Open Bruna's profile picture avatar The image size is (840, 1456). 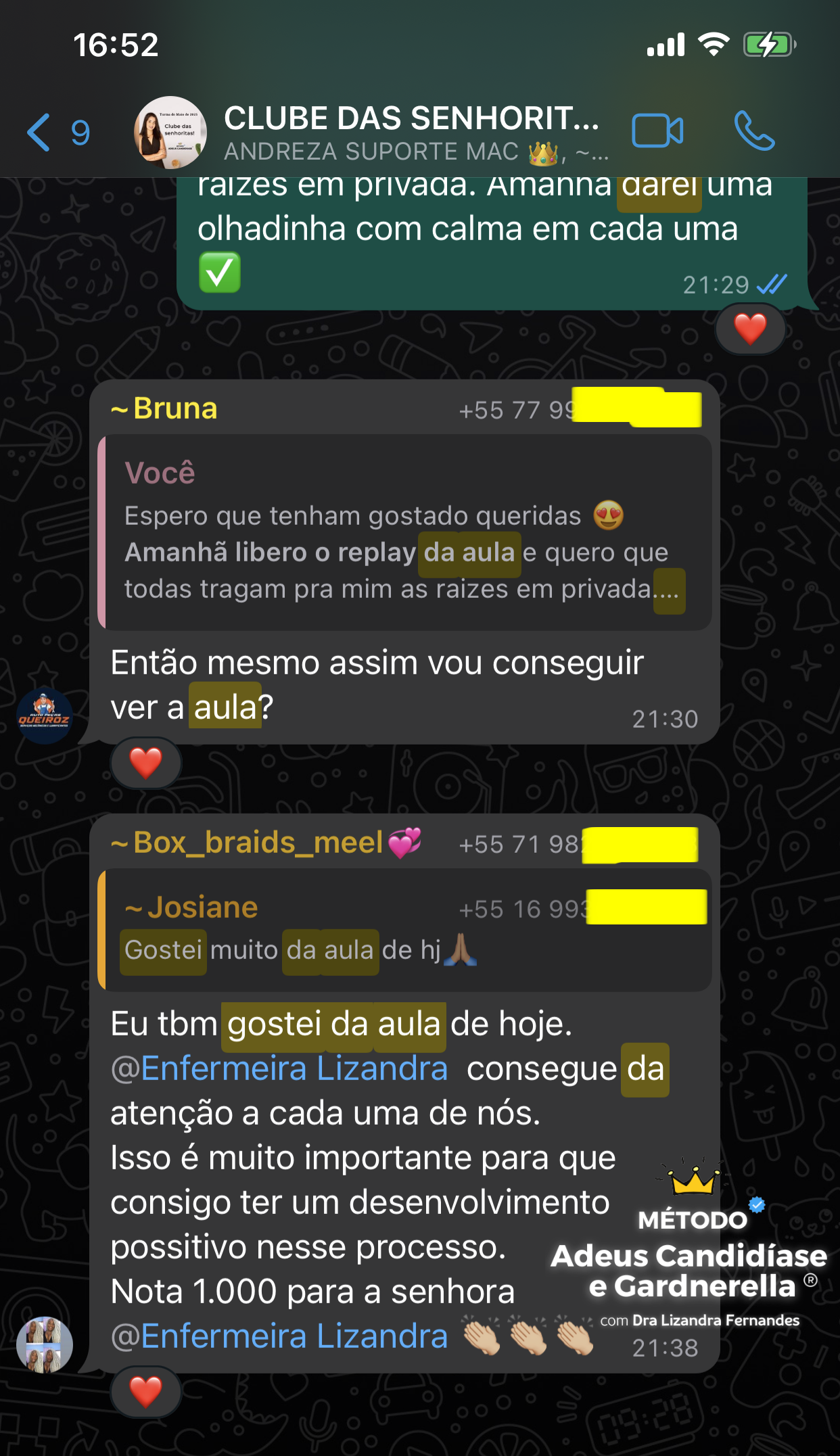pyautogui.click(x=45, y=716)
